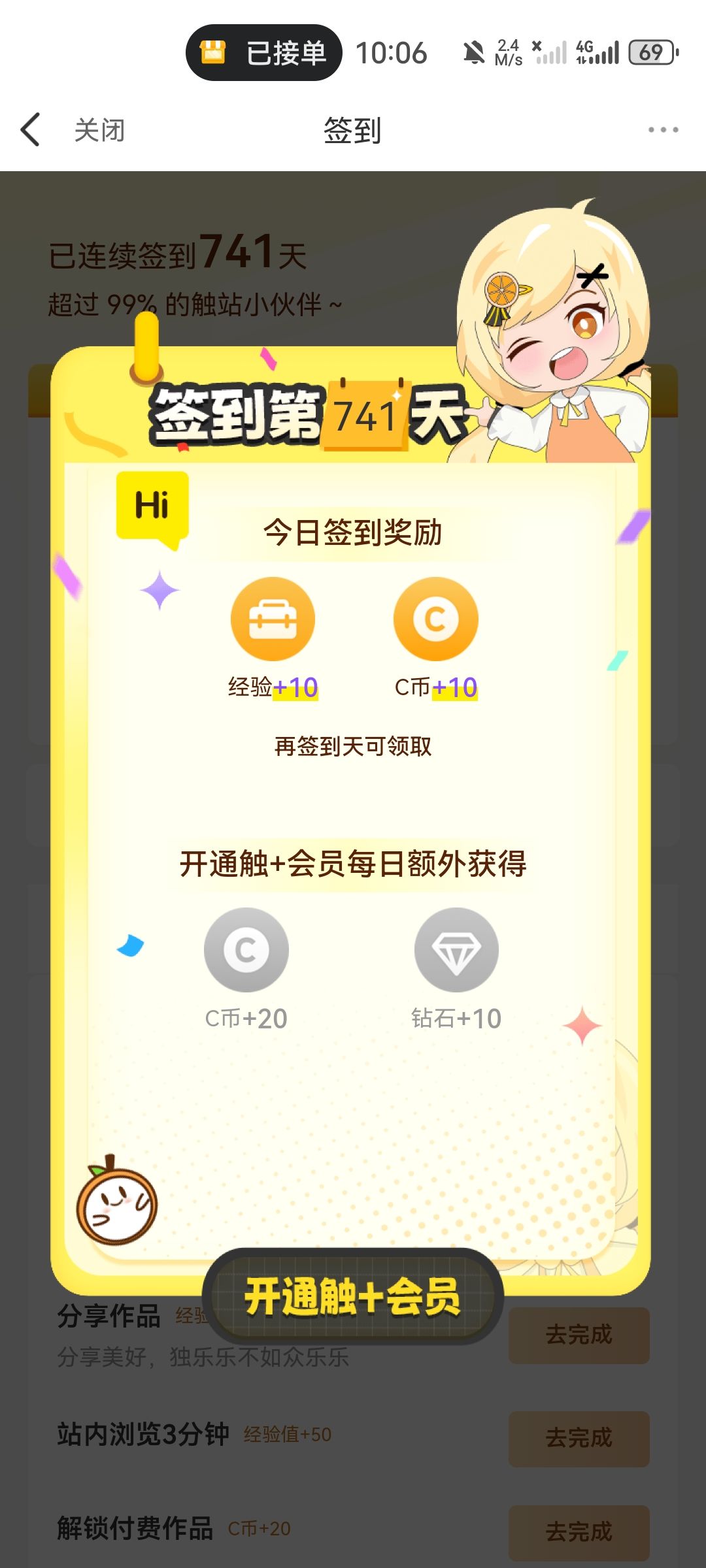Tap the 开通触+会员 button
Viewport: 706px width, 1568px height.
click(x=353, y=1297)
